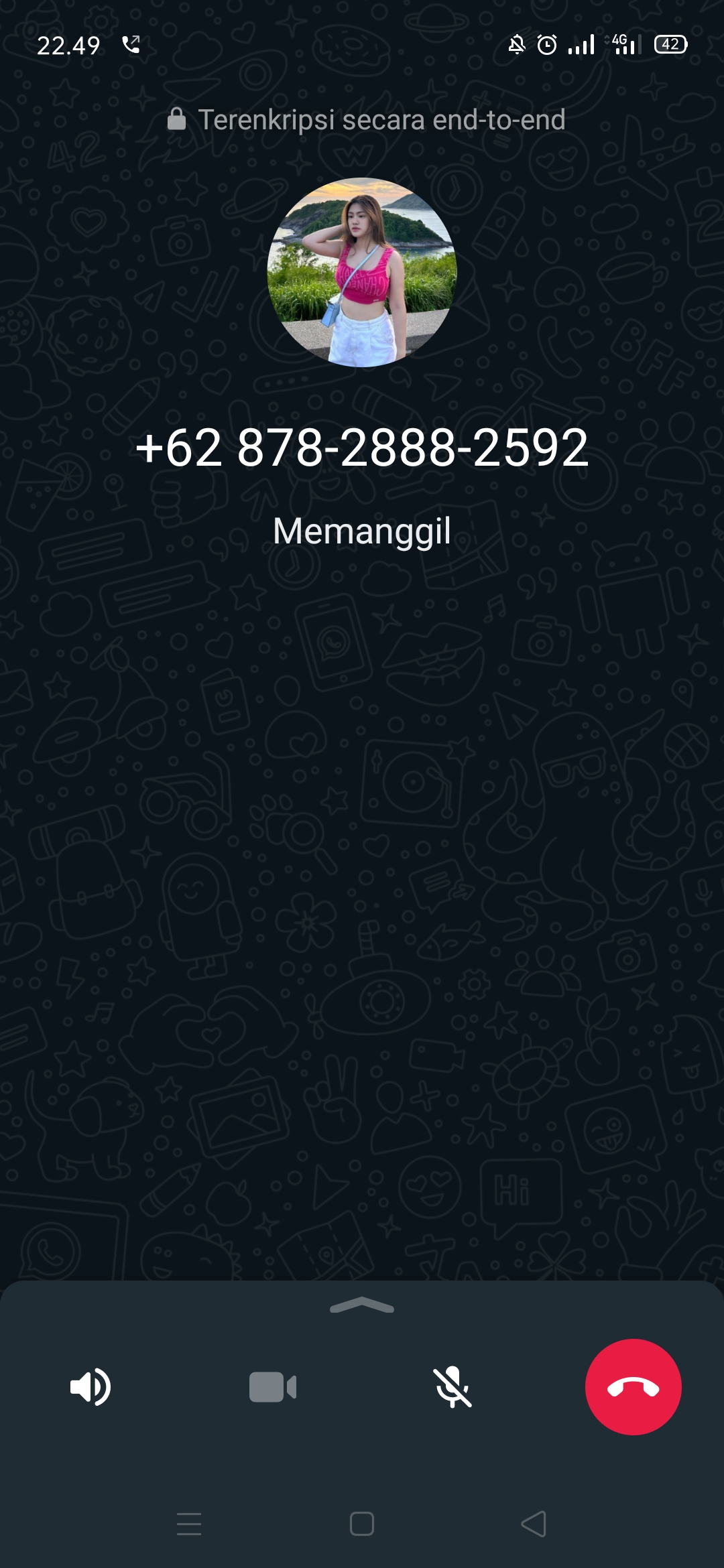The width and height of the screenshot is (724, 1568).
Task: Expand the call controls panel
Action: point(362,1305)
